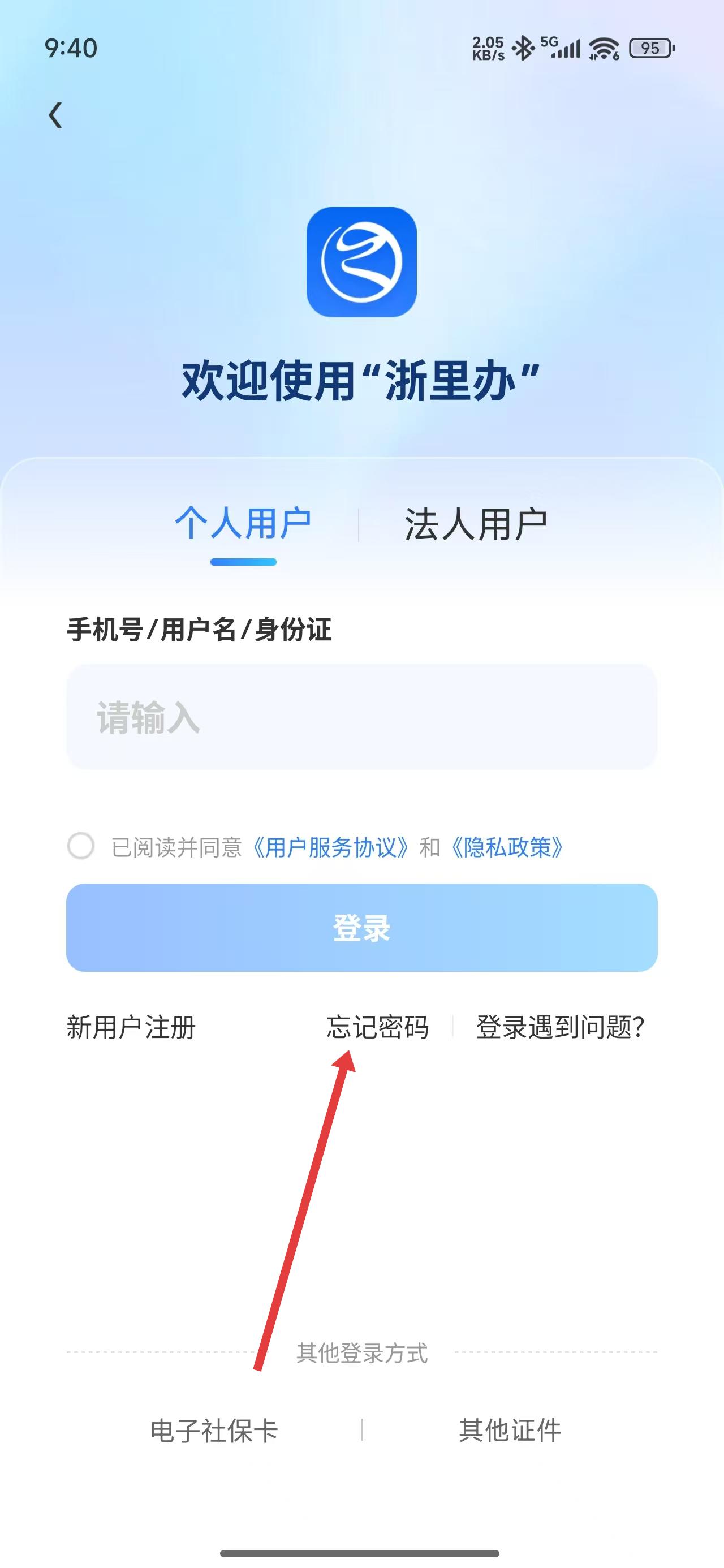Switch to the 法人用户 tab
Viewport: 724px width, 1568px height.
pos(476,524)
